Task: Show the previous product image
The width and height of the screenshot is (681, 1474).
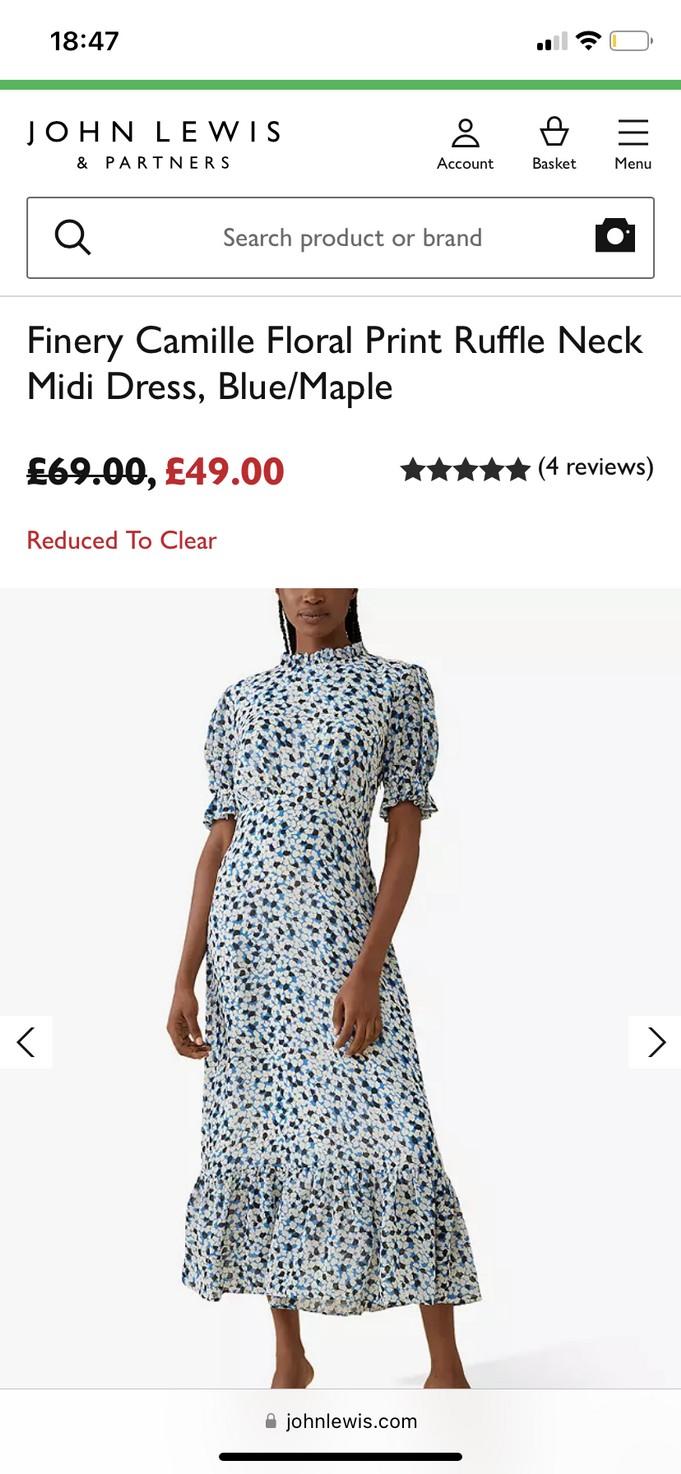Action: tap(26, 1042)
